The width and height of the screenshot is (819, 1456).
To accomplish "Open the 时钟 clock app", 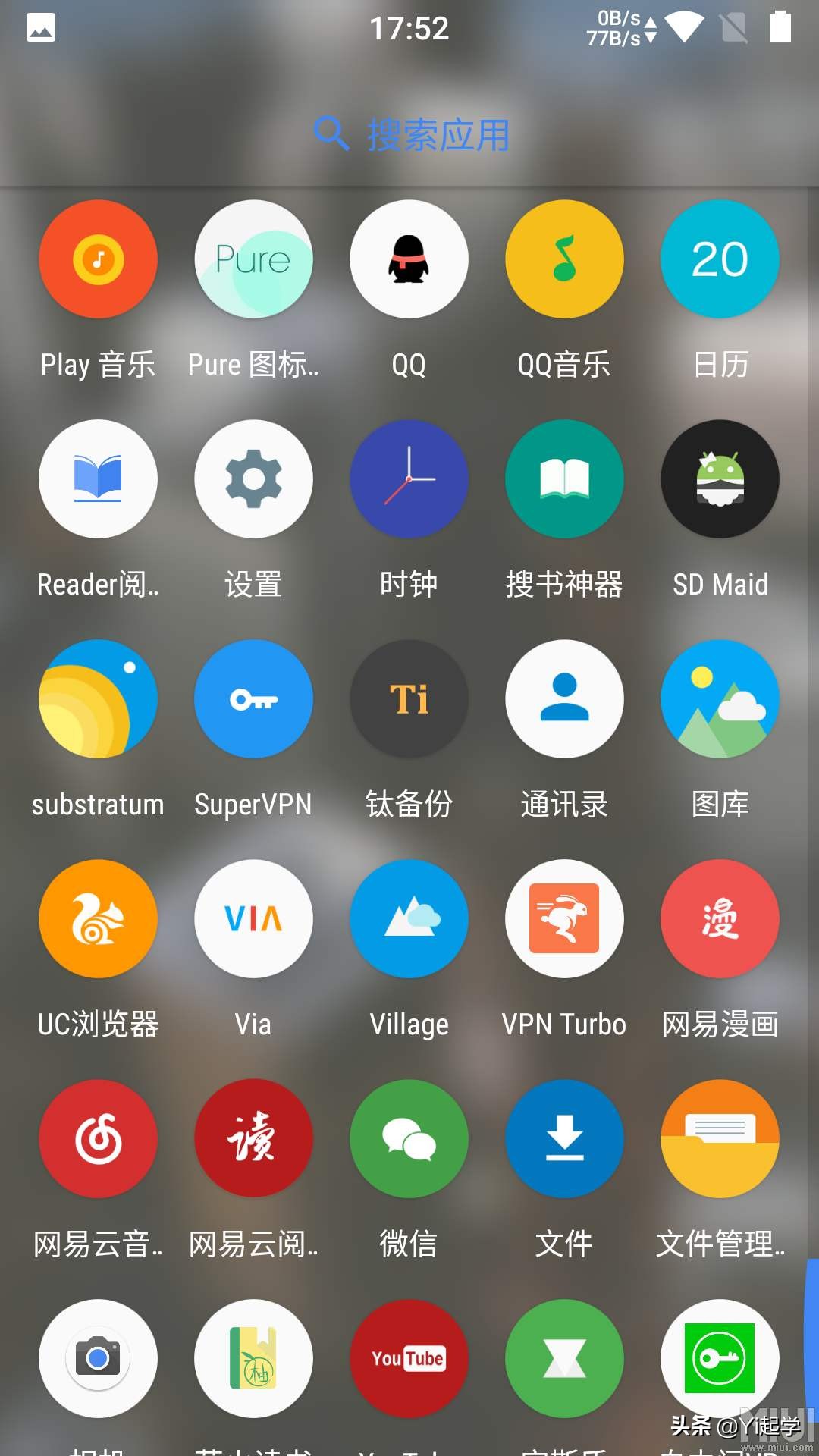I will tap(409, 479).
